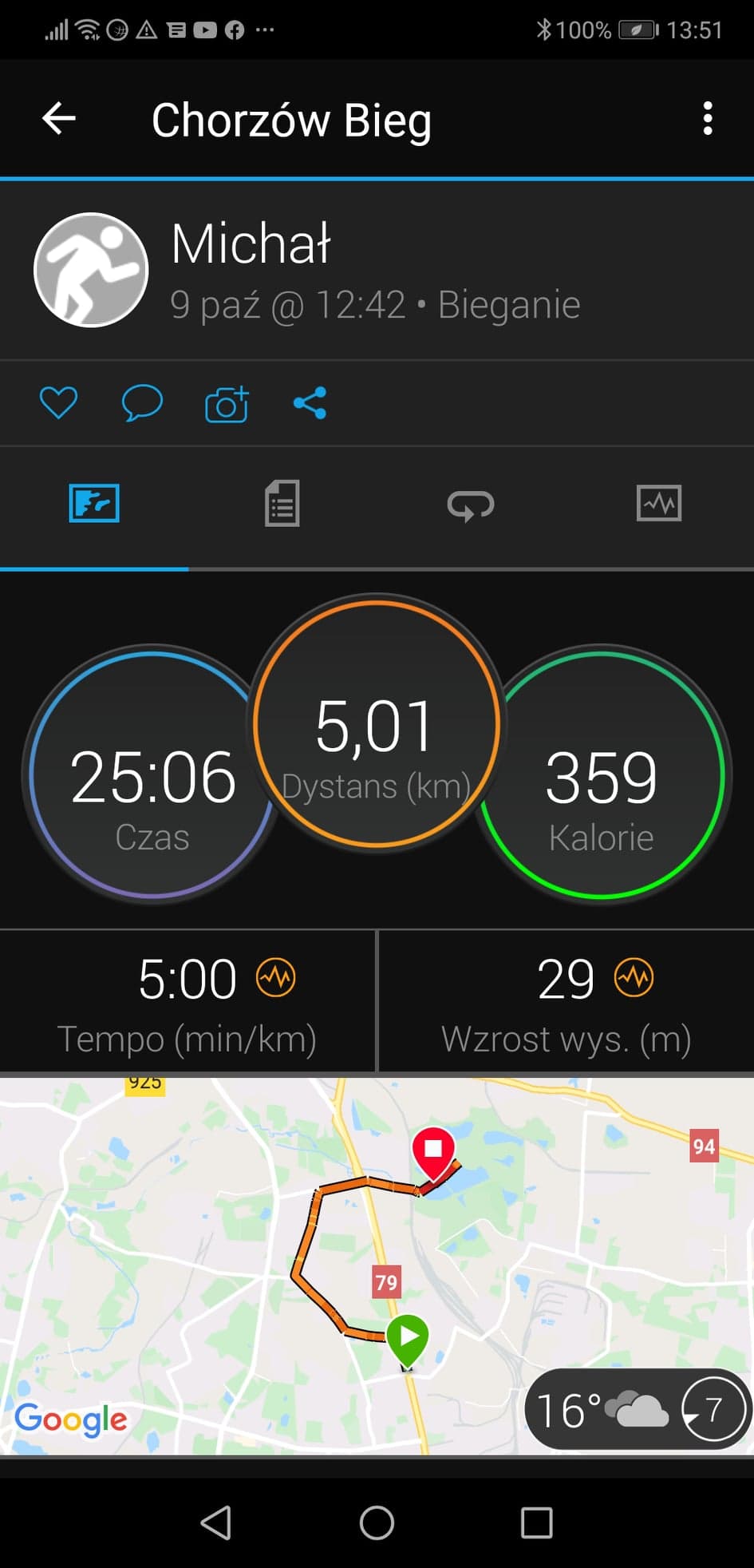This screenshot has height=1568, width=754.
Task: Tap the system home button
Action: (377, 1522)
